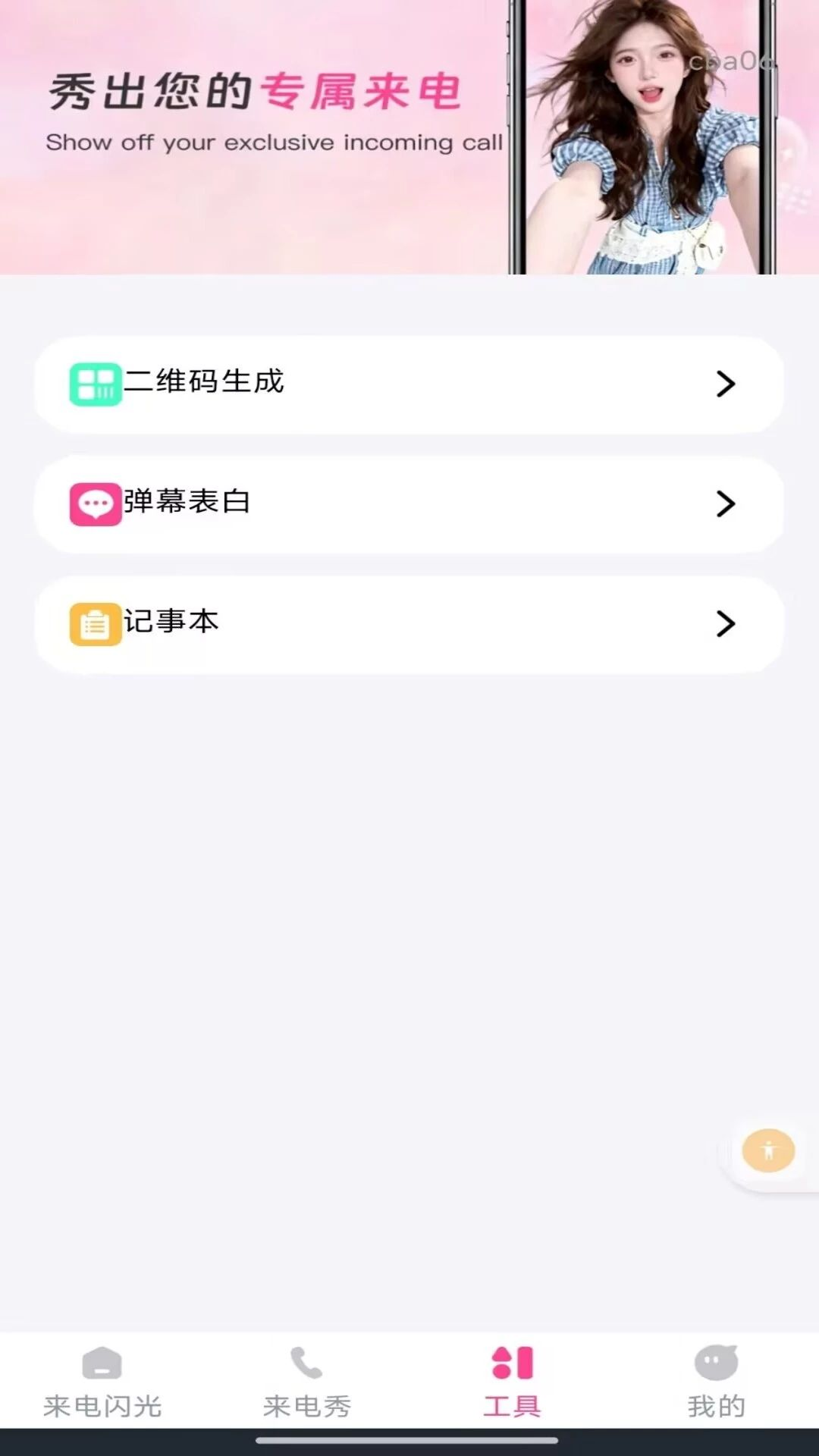Tap the orange floating accessibility button
The image size is (819, 1456).
pos(768,1151)
